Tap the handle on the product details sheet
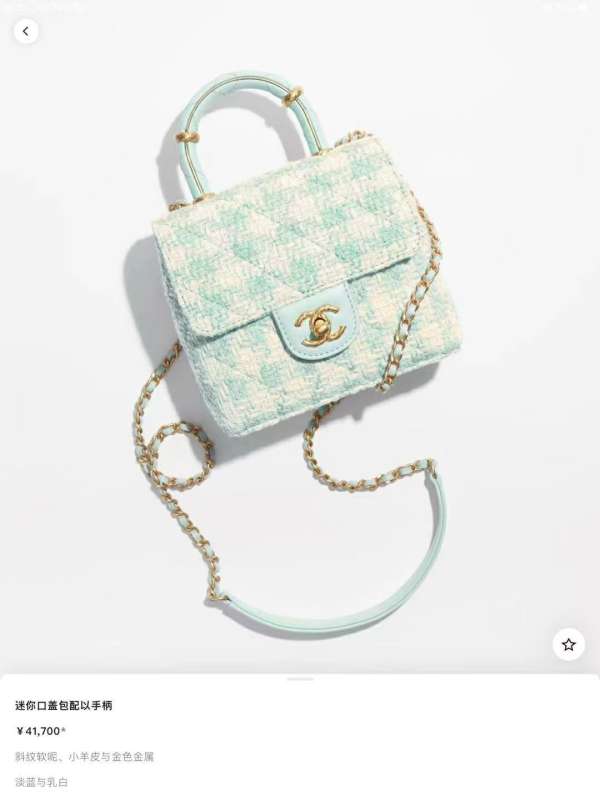 pos(300,679)
